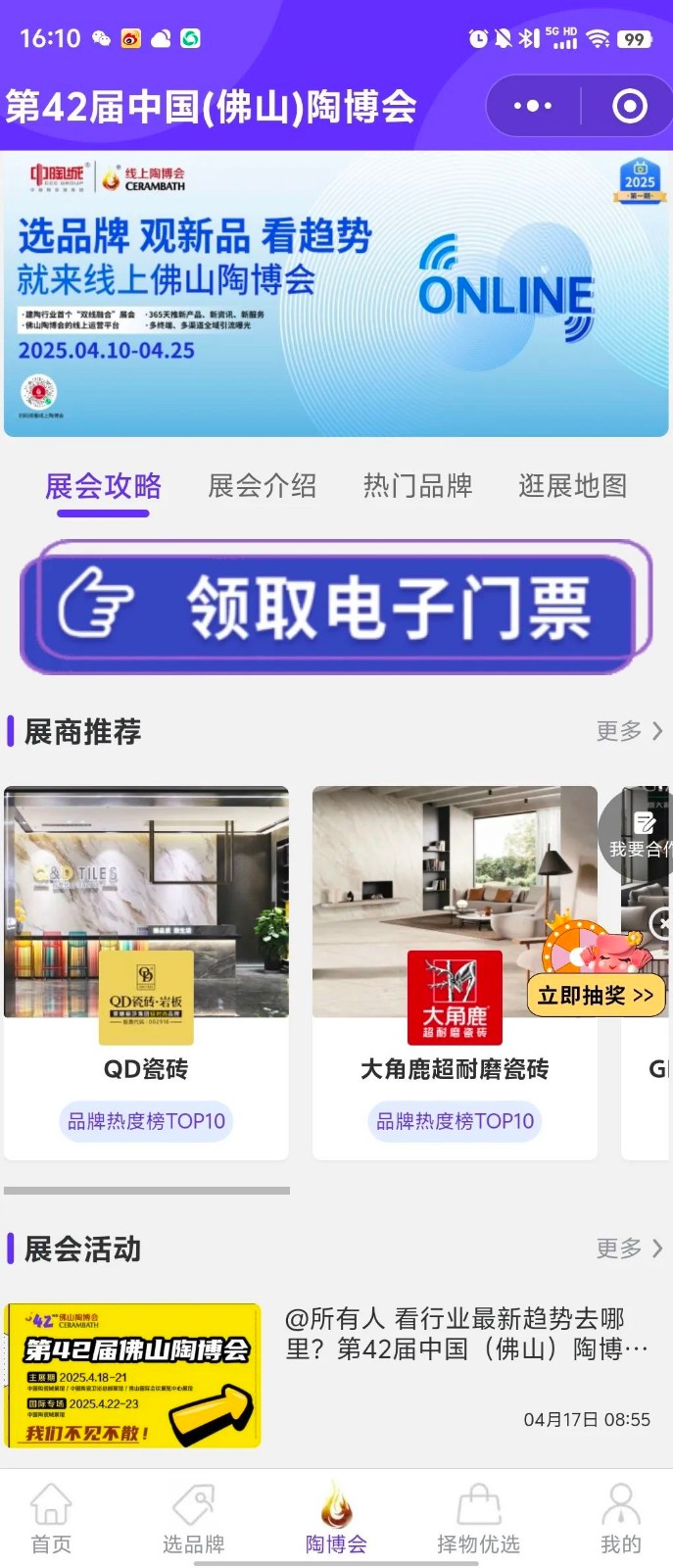Viewport: 673px width, 1568px height.
Task: Switch to the 展会介绍 tab
Action: (x=262, y=486)
